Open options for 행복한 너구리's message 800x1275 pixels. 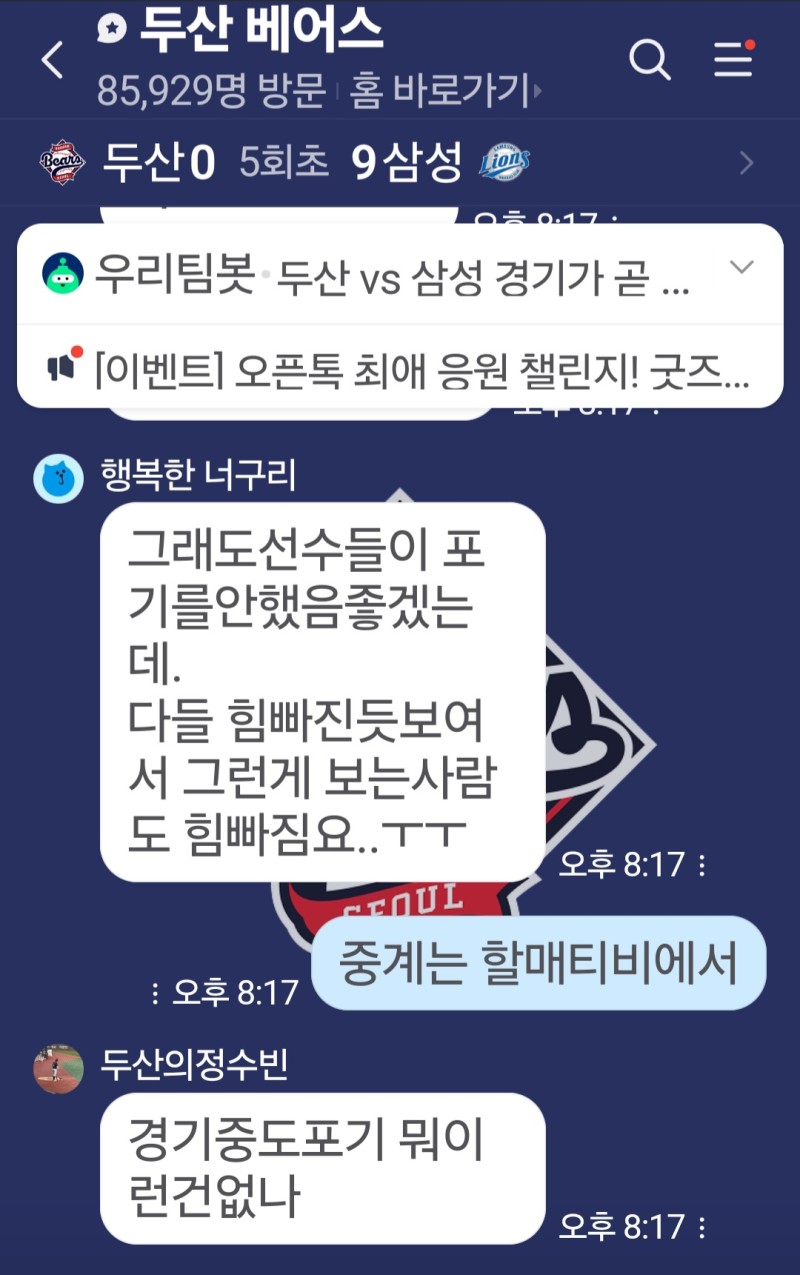tap(701, 865)
